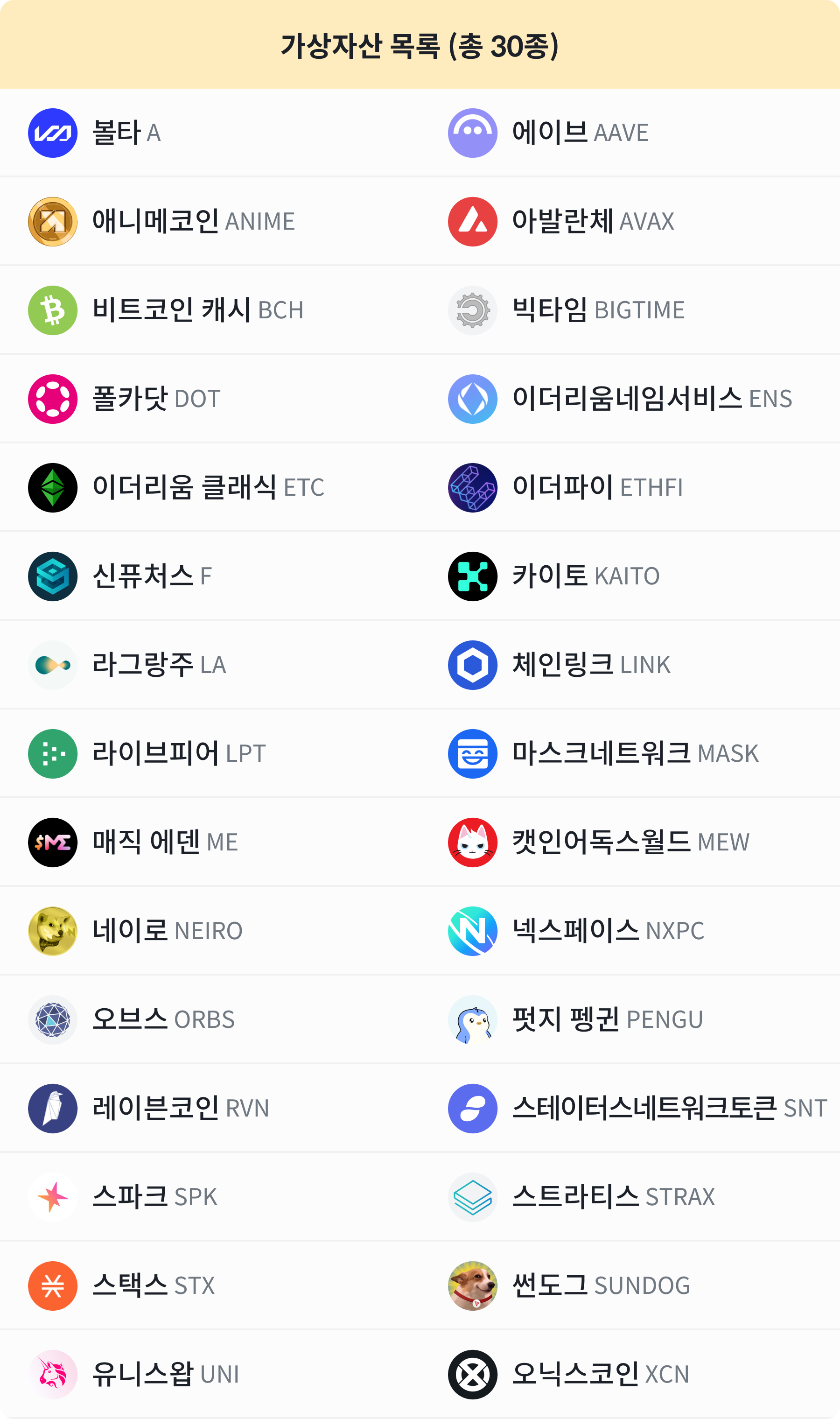Viewport: 840px width, 1419px height.
Task: Select the Pudgy Penguins PENGU icon
Action: coord(473,1019)
